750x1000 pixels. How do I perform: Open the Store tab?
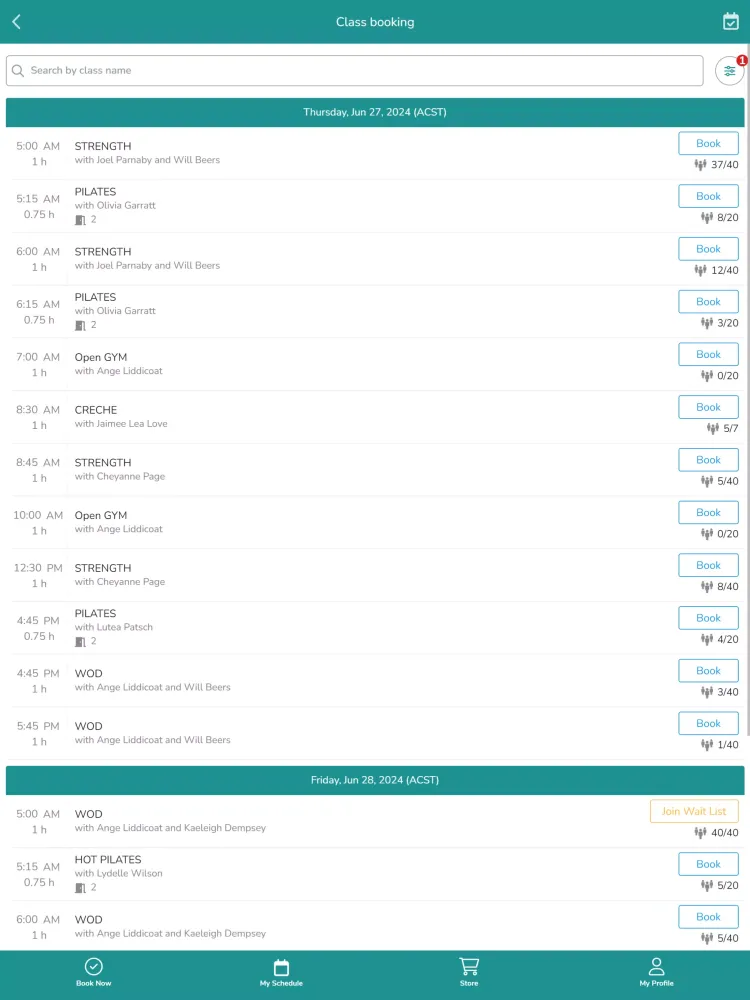[x=469, y=973]
